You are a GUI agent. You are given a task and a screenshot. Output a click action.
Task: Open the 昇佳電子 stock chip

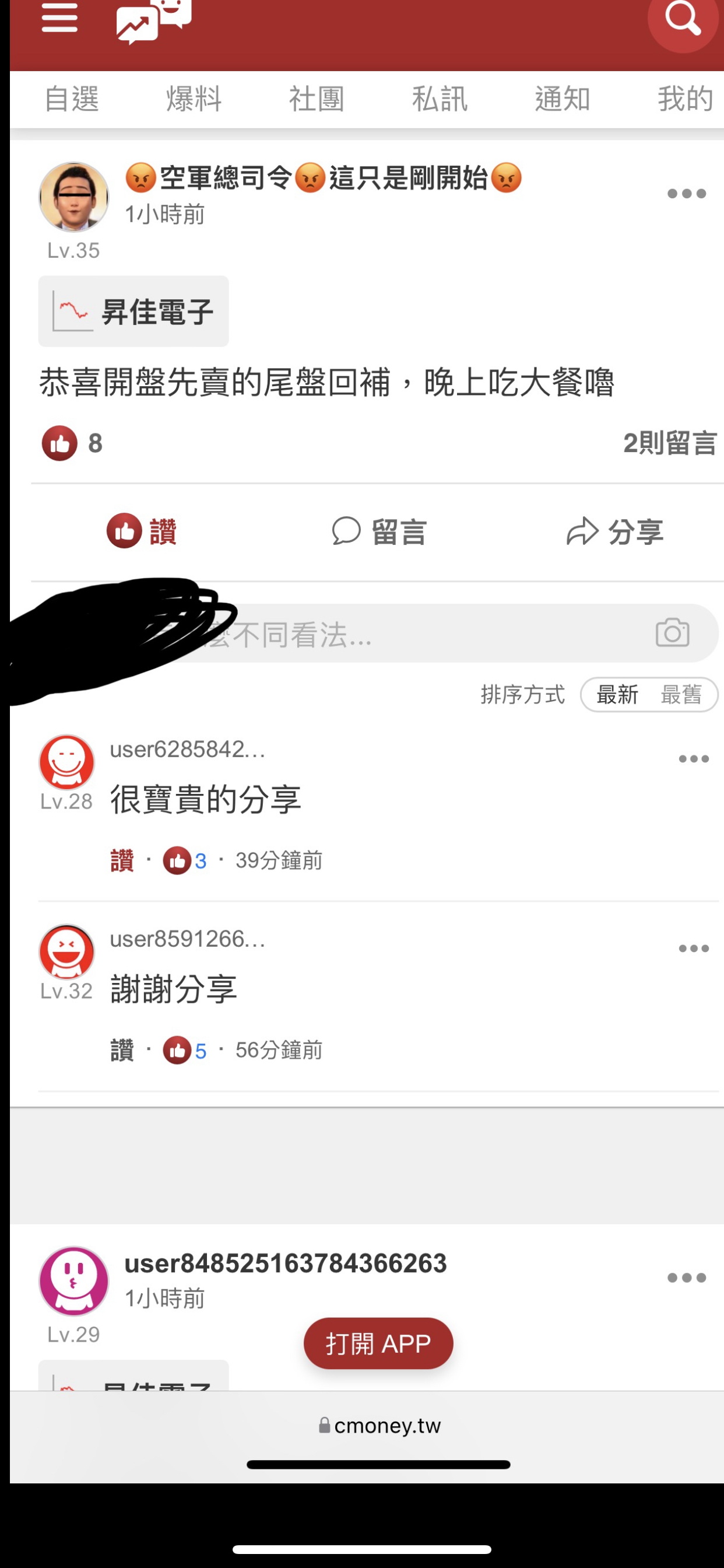pos(134,311)
